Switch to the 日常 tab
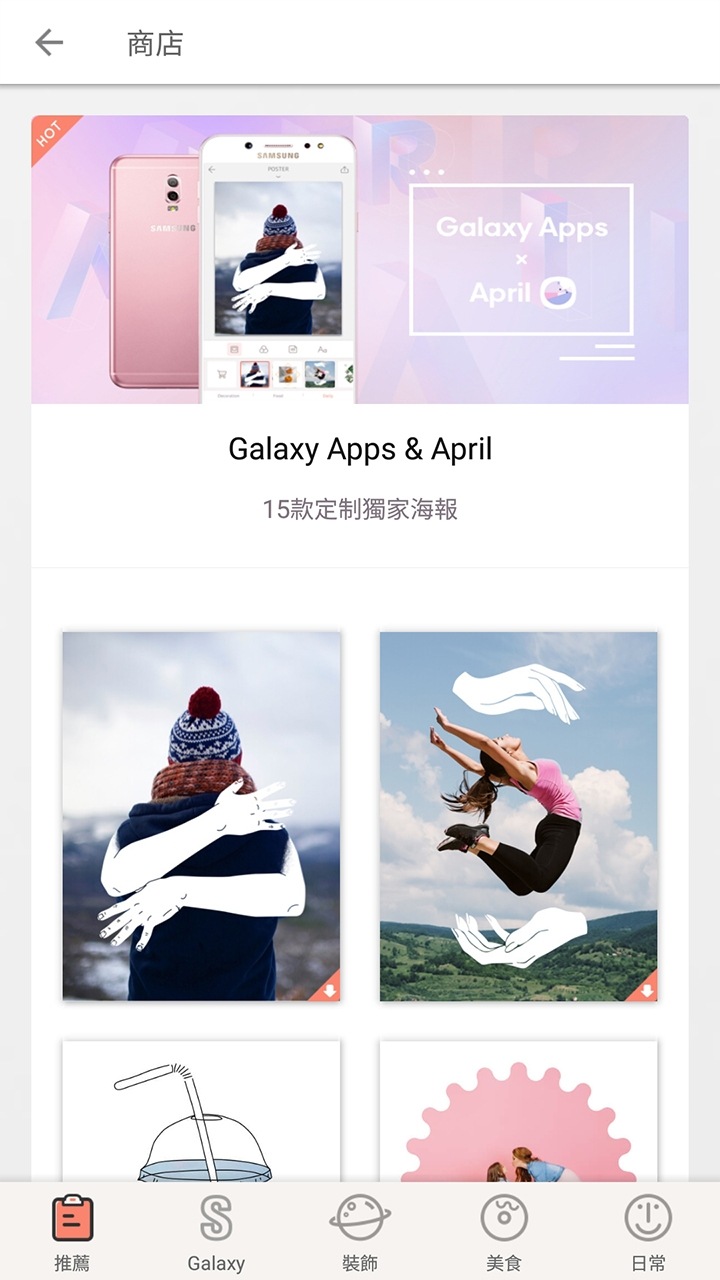 coord(648,1232)
